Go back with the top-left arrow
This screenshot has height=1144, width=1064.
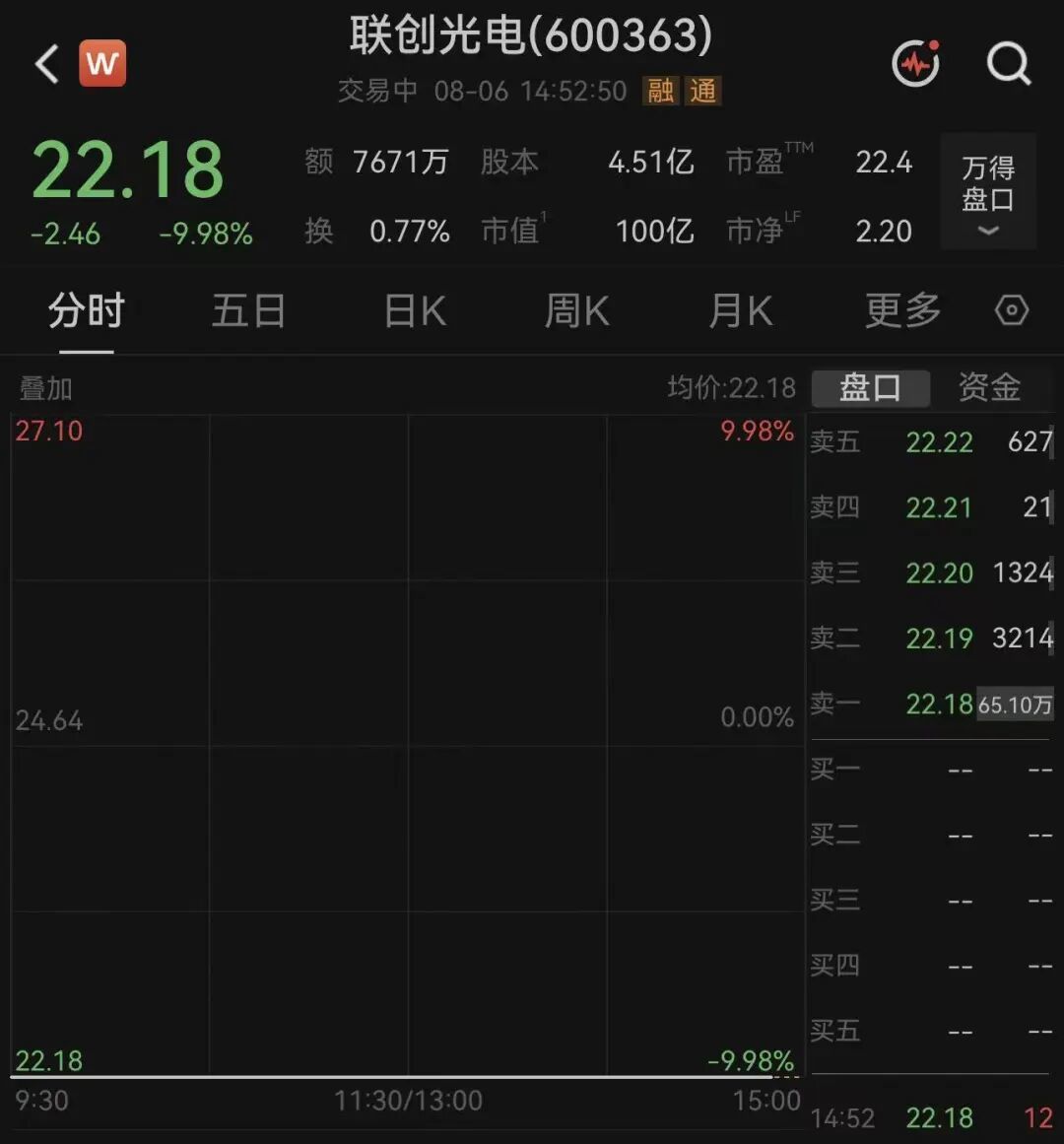[x=46, y=63]
